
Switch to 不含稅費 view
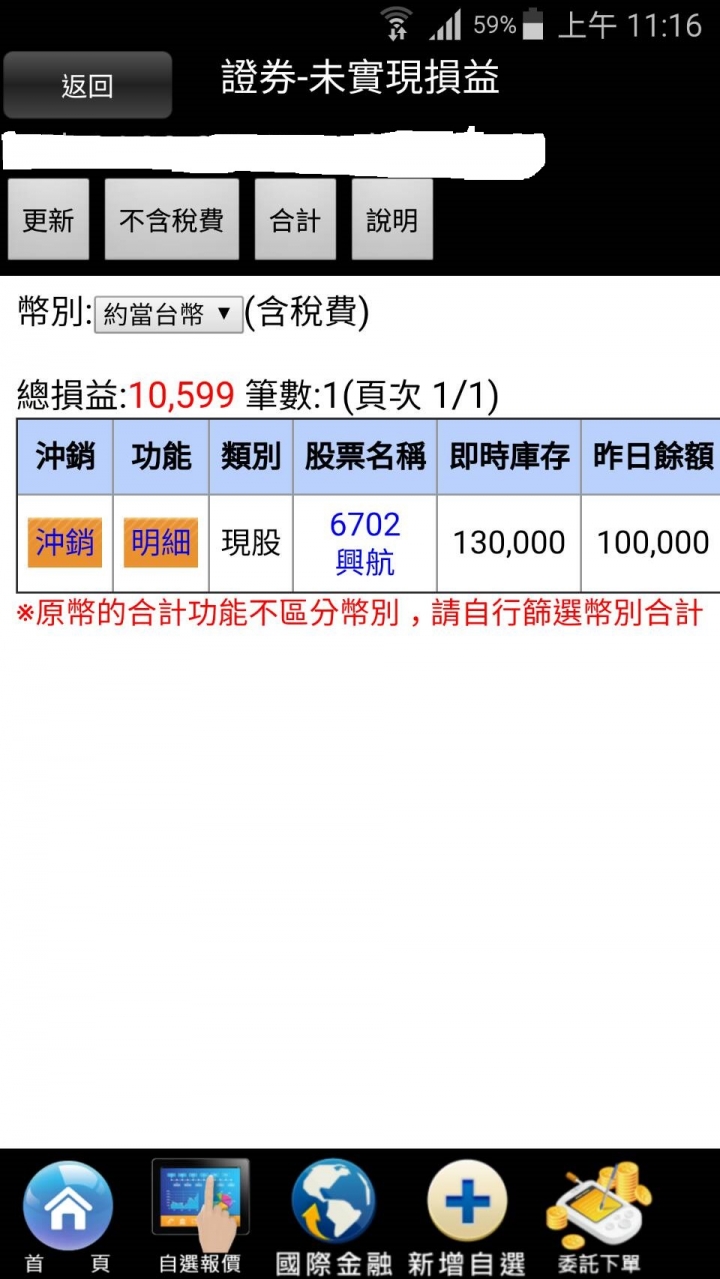[x=171, y=220]
